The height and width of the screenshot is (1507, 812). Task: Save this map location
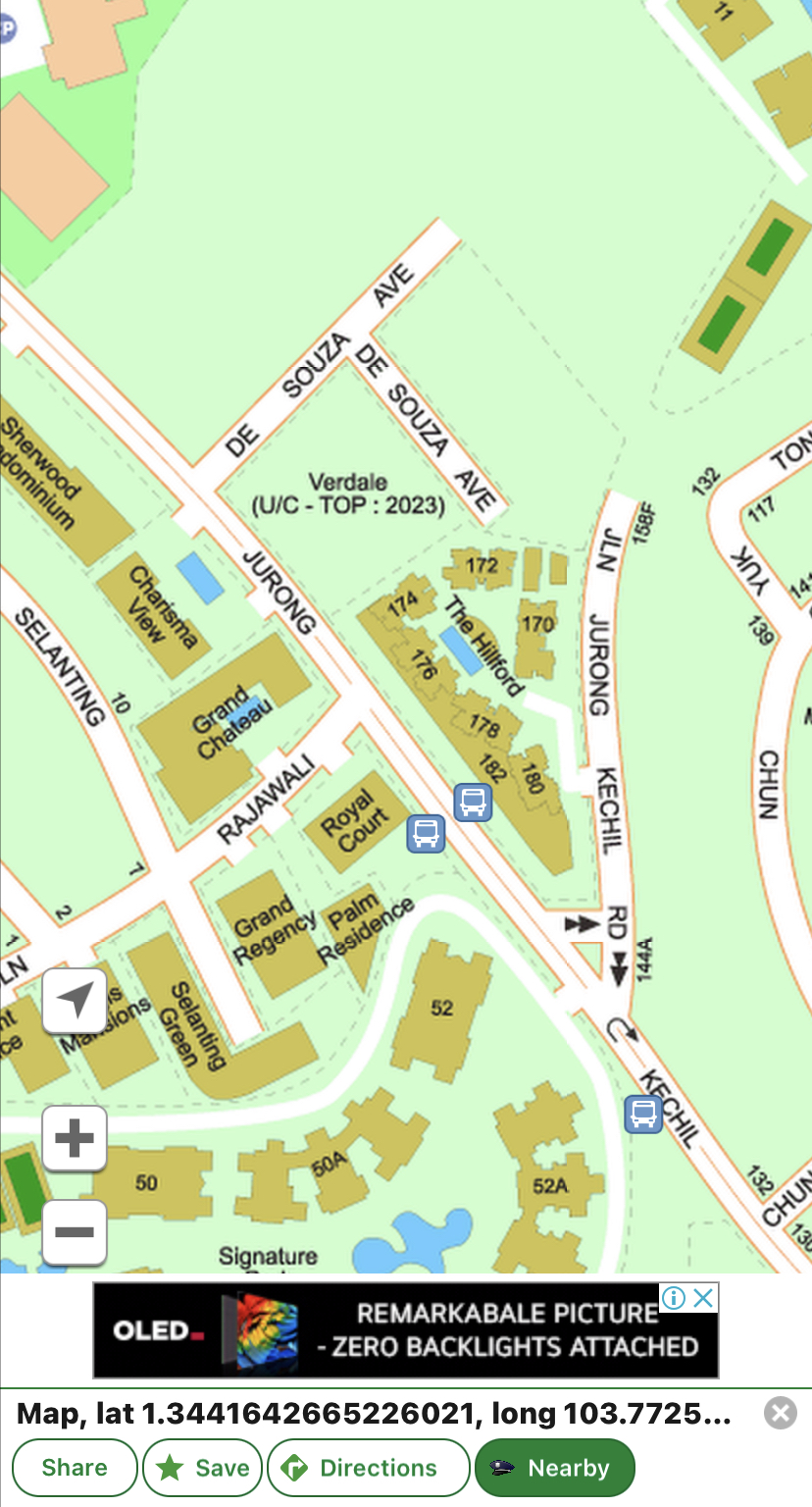(x=203, y=1468)
